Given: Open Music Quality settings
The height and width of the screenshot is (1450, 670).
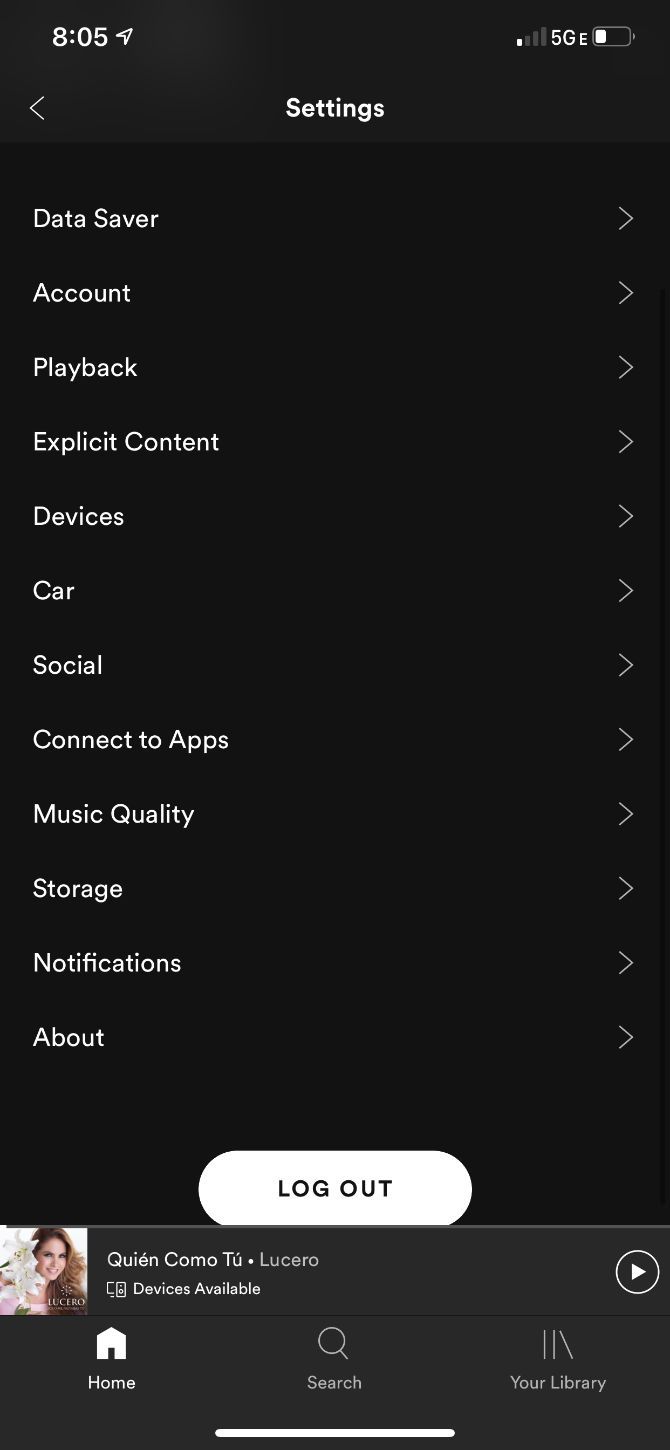Looking at the screenshot, I should point(334,814).
